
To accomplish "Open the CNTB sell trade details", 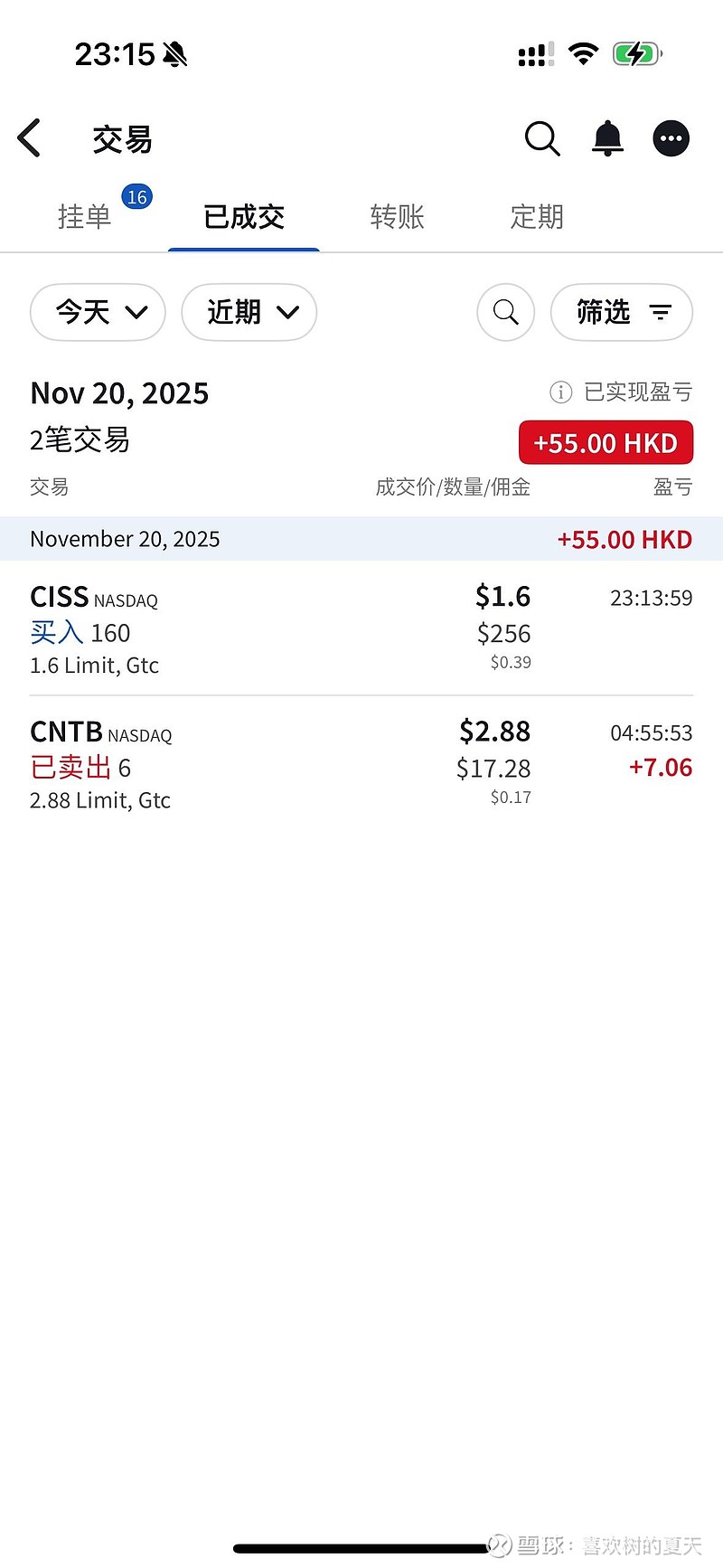I will click(361, 764).
